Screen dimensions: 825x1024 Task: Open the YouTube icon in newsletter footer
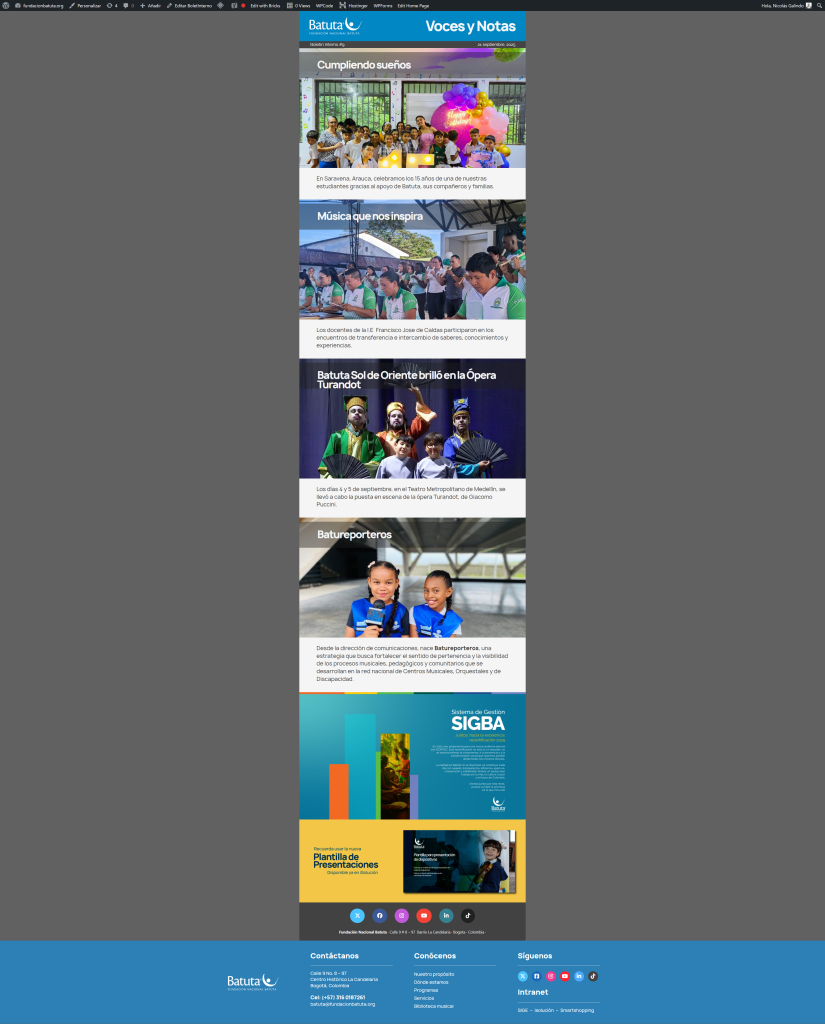[x=424, y=915]
